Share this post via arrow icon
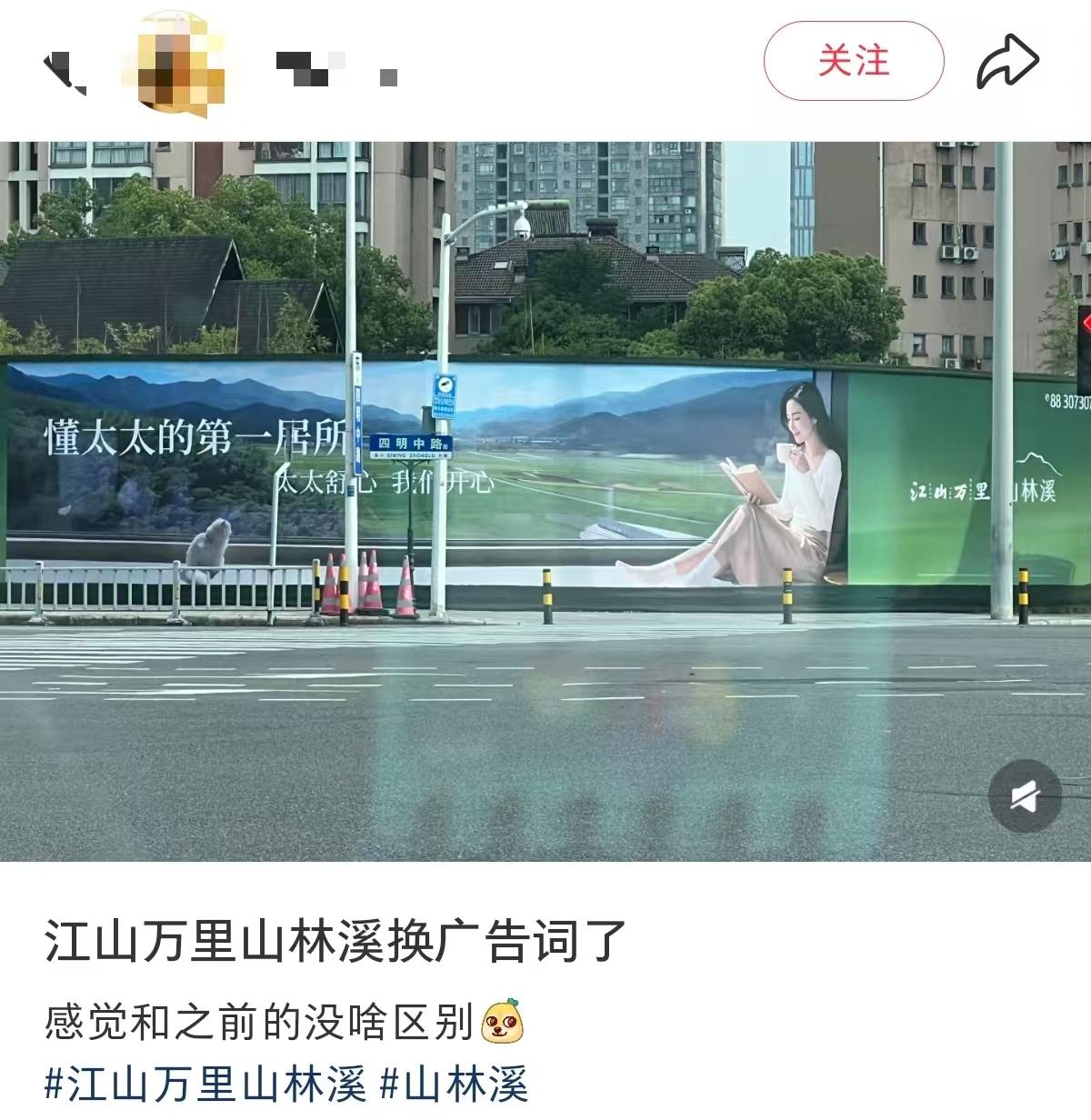Viewport: 1091px width, 1120px height. [x=1007, y=62]
